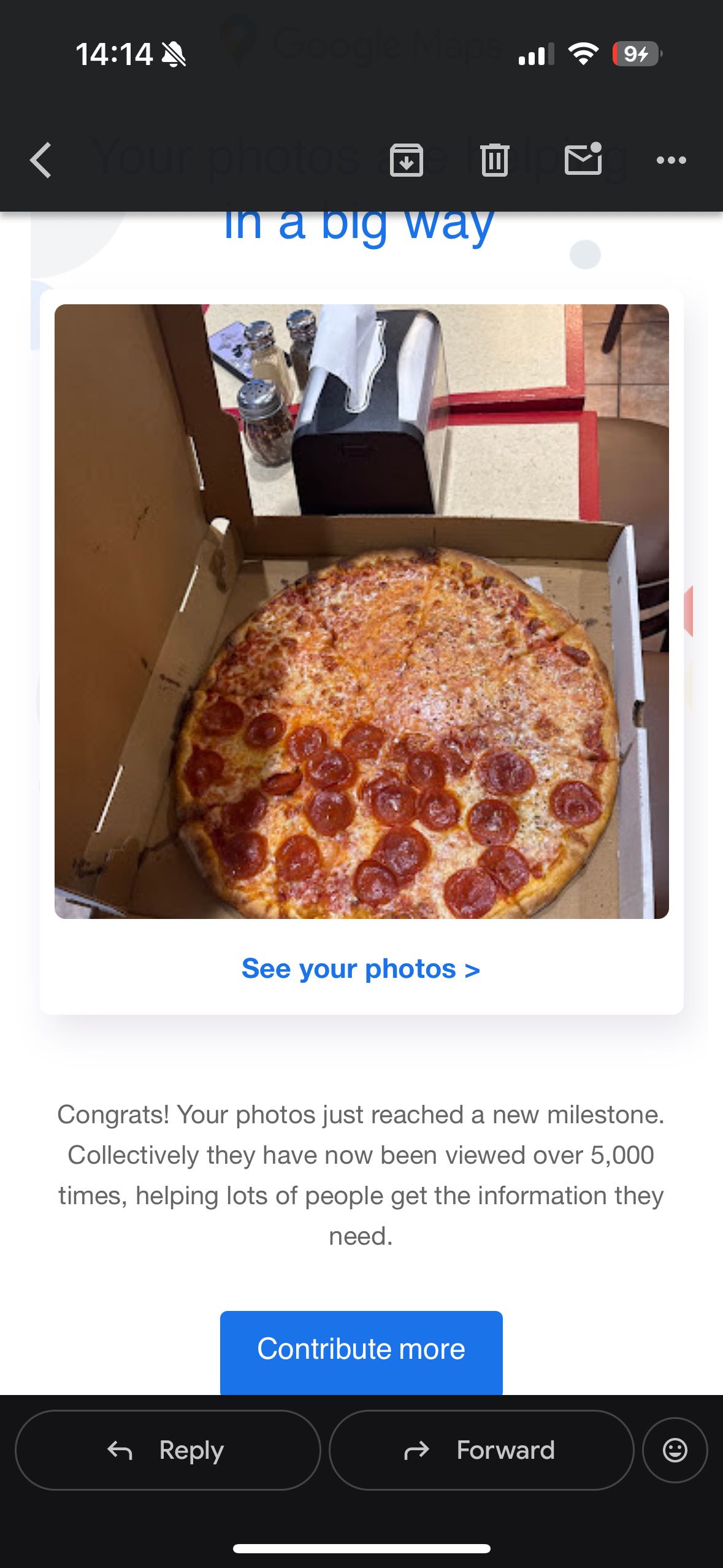
Task: Go back to the inbox
Action: 40,160
